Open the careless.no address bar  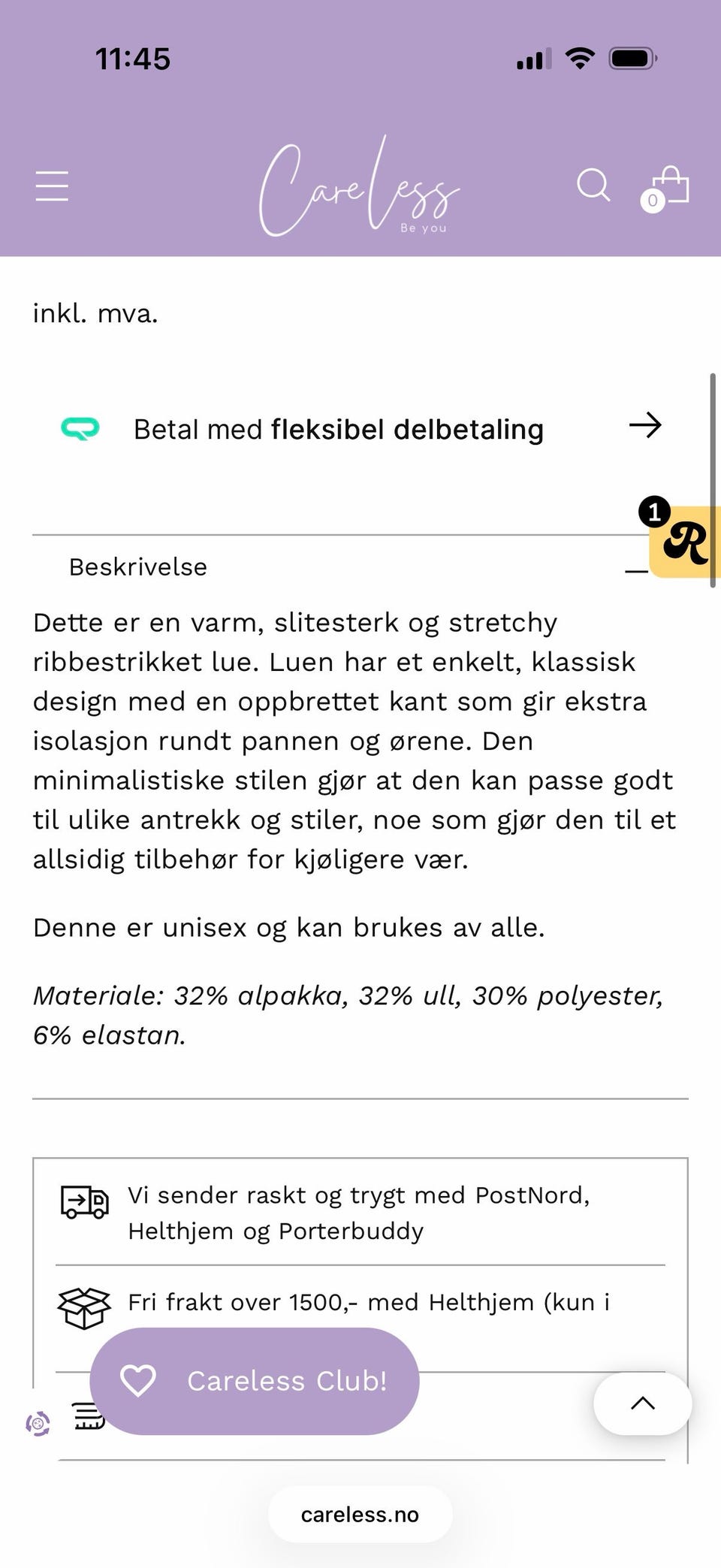[360, 1515]
